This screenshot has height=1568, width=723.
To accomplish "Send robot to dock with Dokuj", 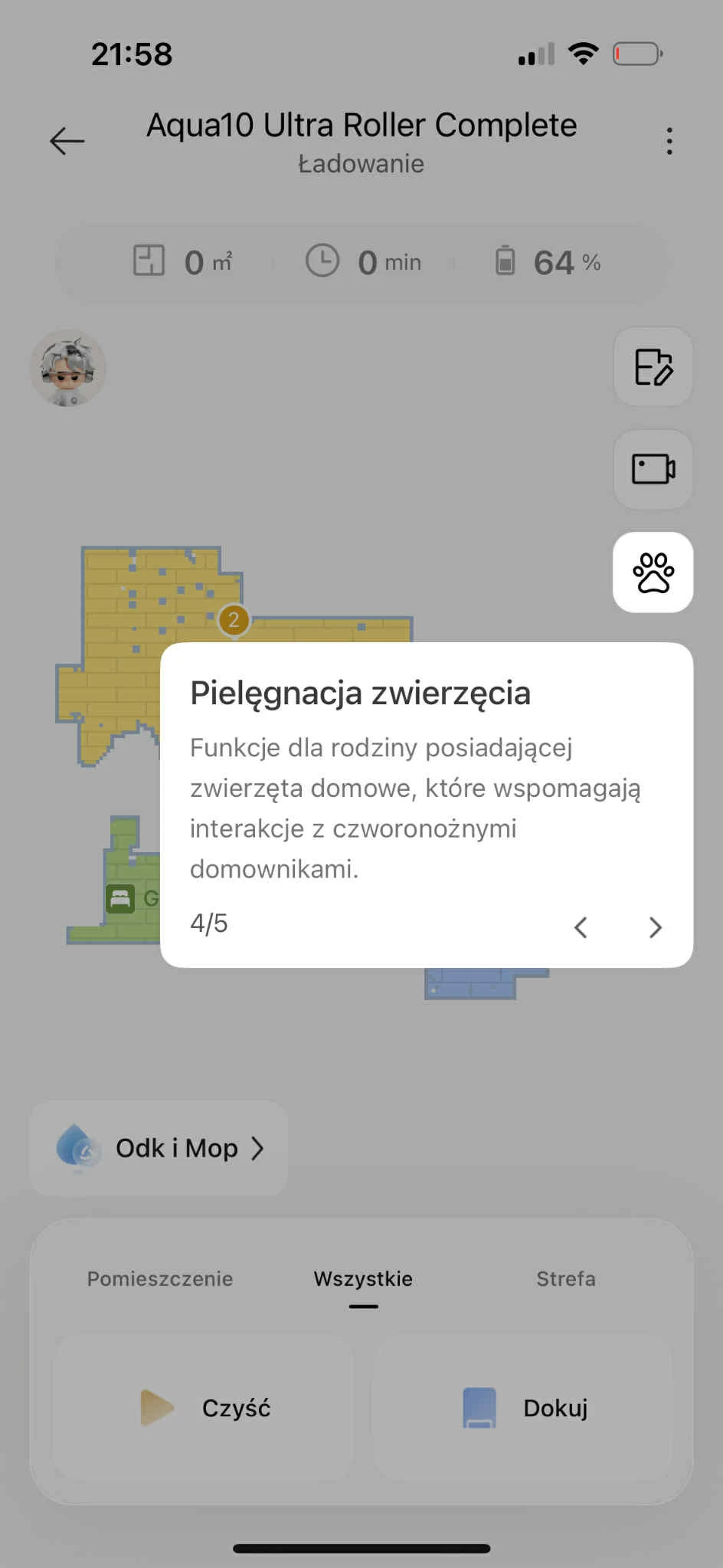I will pos(523,1408).
